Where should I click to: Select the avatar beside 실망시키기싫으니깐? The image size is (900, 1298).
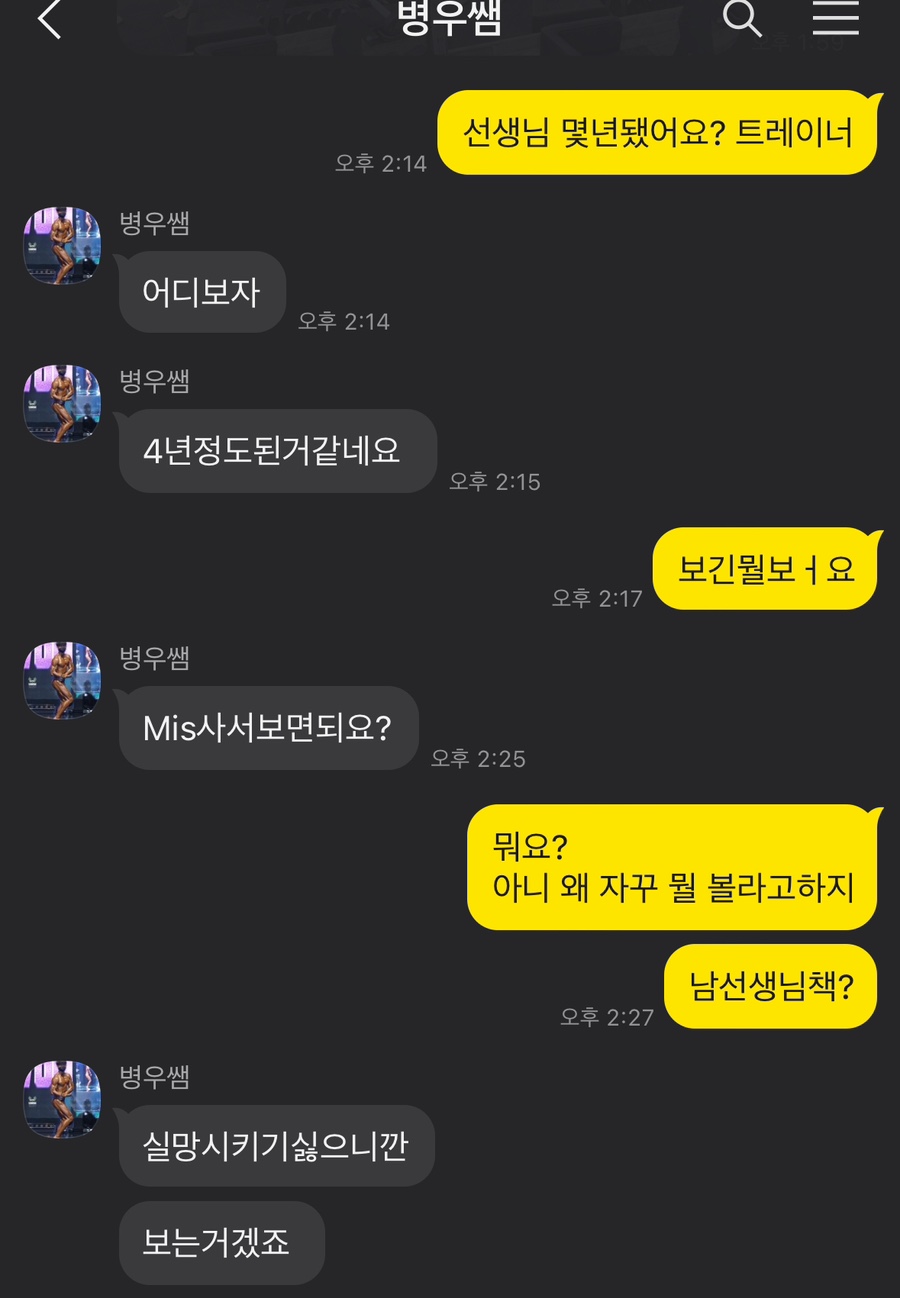(62, 1100)
